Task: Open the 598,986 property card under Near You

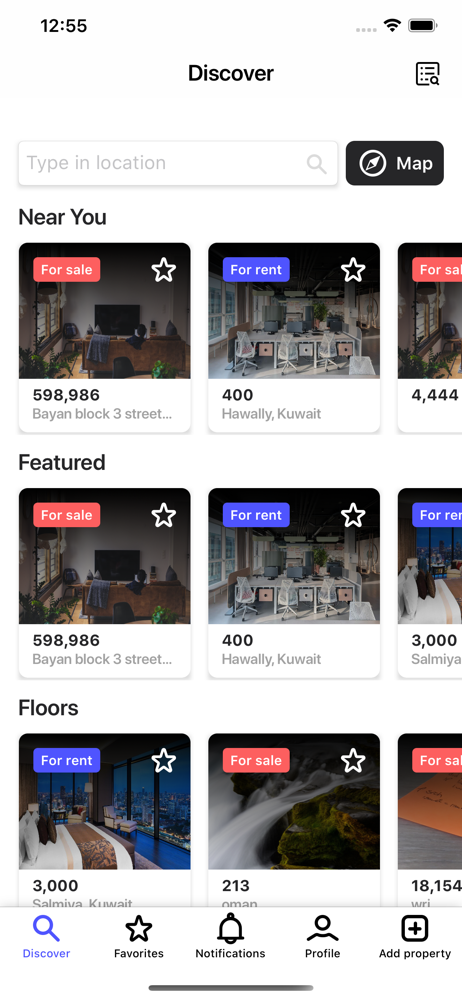Action: tap(105, 337)
